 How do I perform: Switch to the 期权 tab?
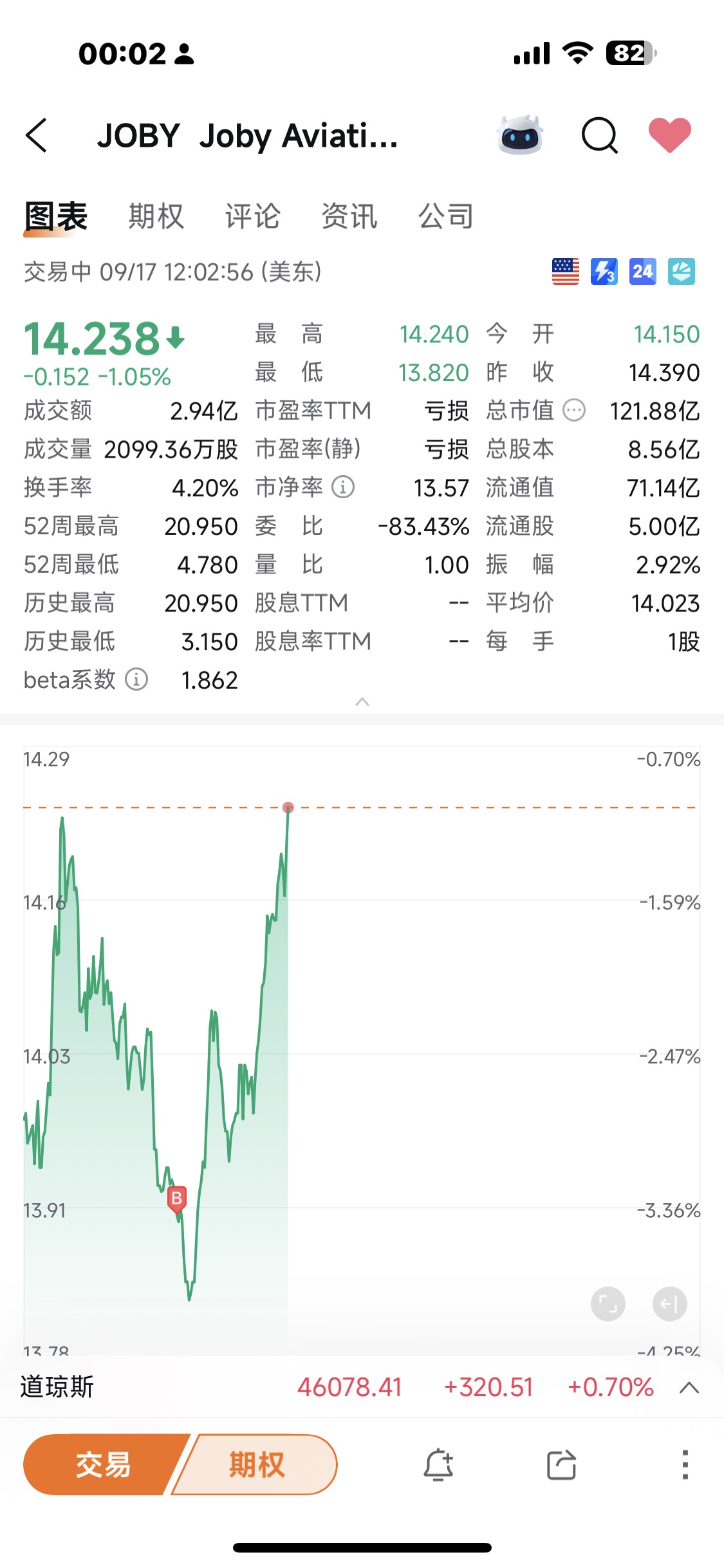(x=156, y=217)
